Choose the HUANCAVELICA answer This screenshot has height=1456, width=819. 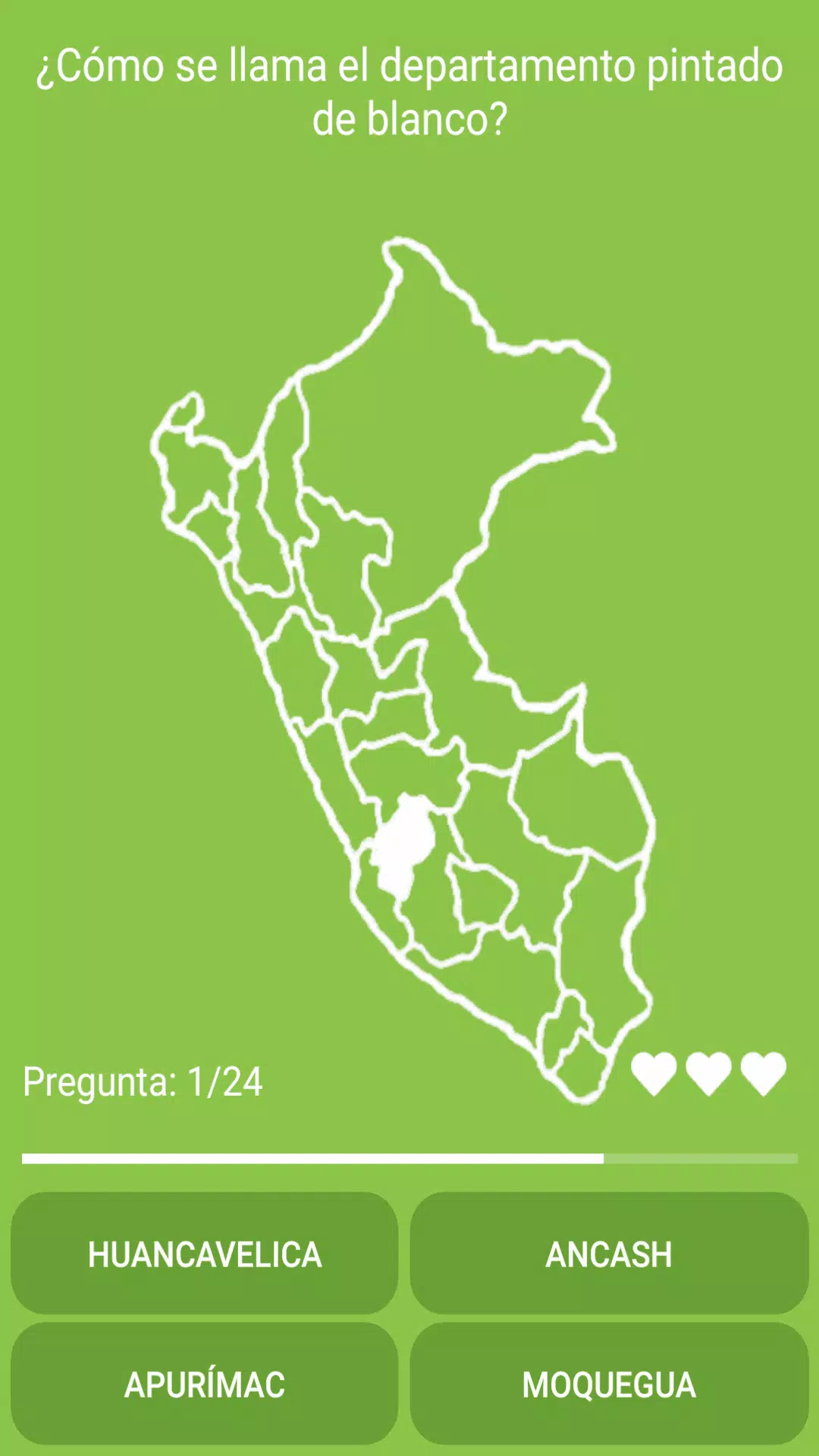point(205,1255)
